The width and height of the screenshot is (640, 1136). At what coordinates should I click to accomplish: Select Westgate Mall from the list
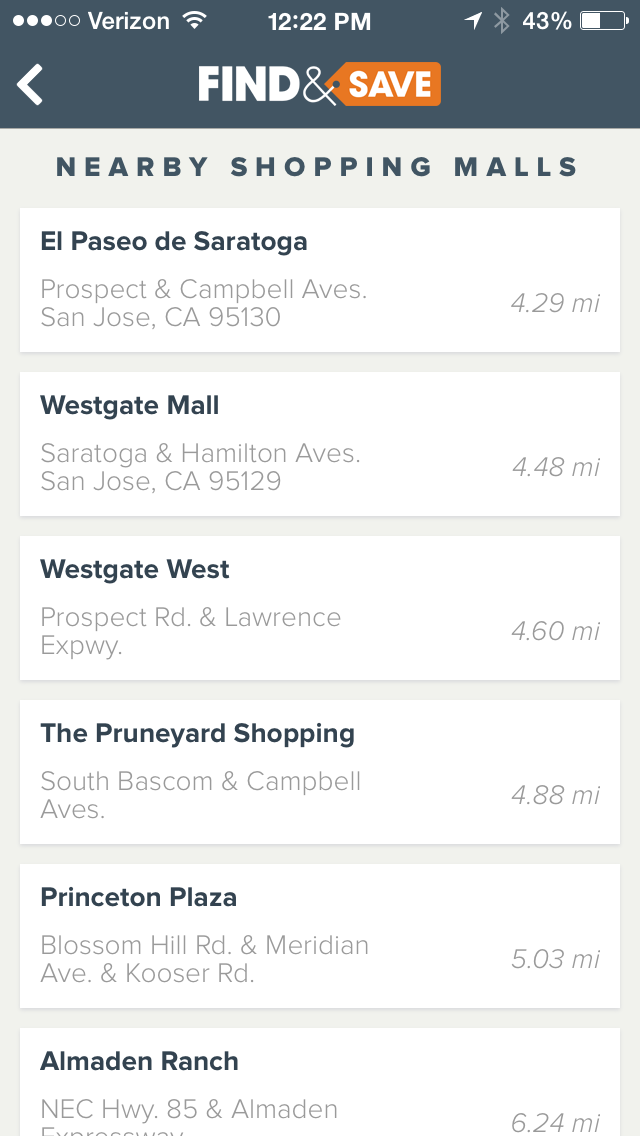pyautogui.click(x=320, y=444)
